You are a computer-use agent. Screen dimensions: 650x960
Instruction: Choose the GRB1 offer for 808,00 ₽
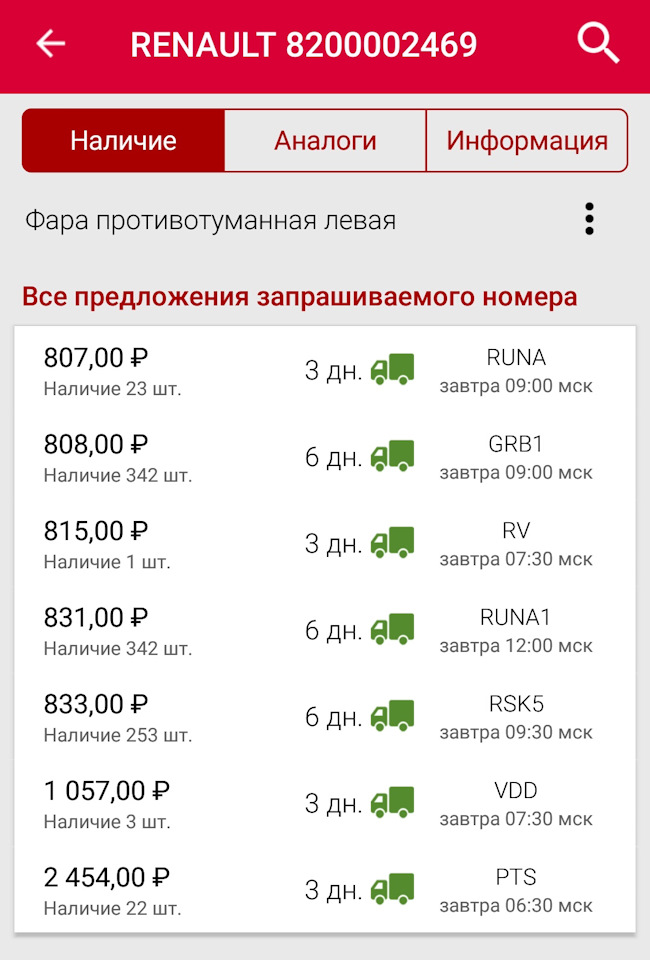click(x=325, y=457)
